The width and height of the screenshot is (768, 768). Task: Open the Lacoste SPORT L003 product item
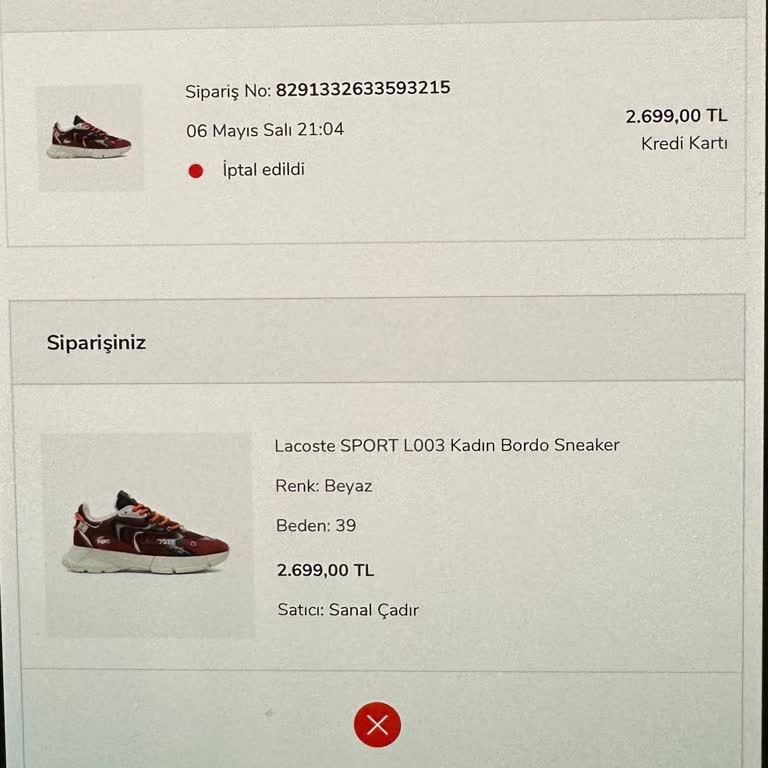[x=446, y=446]
